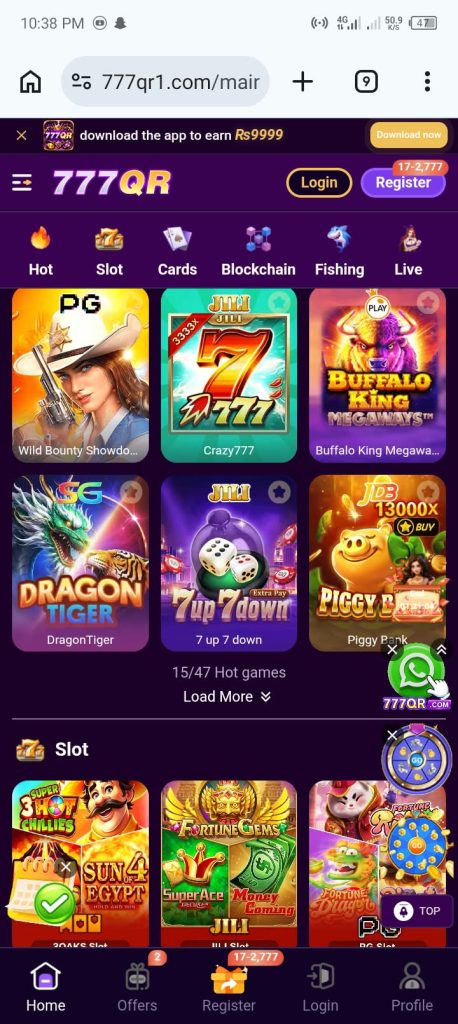The width and height of the screenshot is (458, 1024).
Task: Open the WhatsApp support floating button
Action: click(417, 673)
